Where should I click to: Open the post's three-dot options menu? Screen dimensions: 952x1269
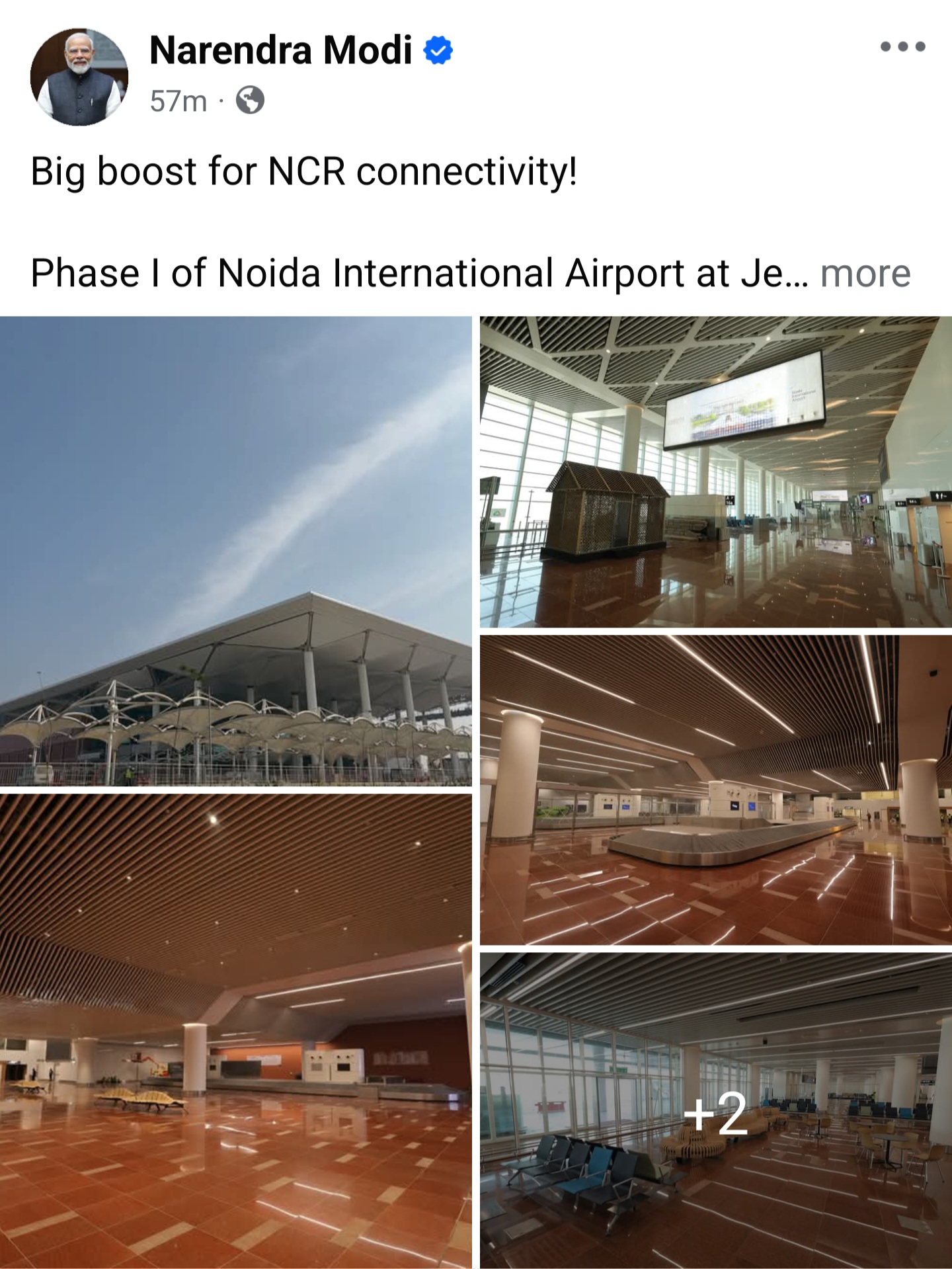coord(902,47)
